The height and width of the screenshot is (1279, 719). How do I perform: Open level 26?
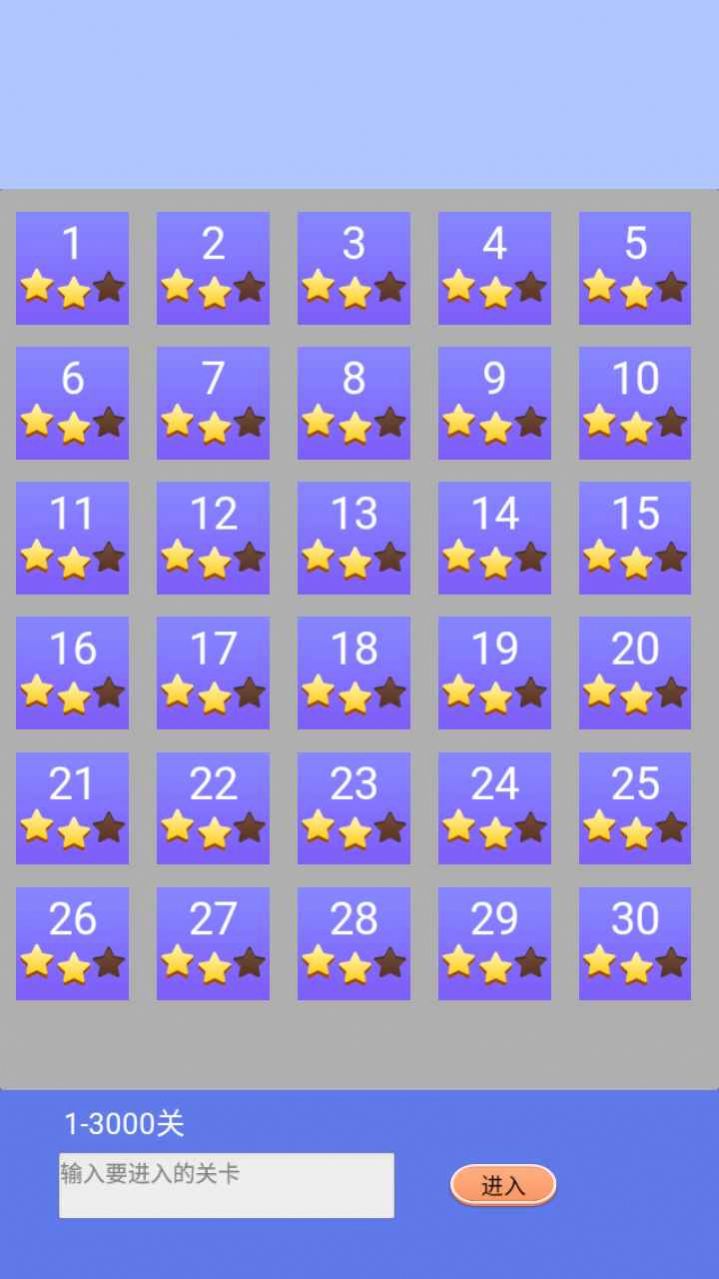[x=72, y=943]
